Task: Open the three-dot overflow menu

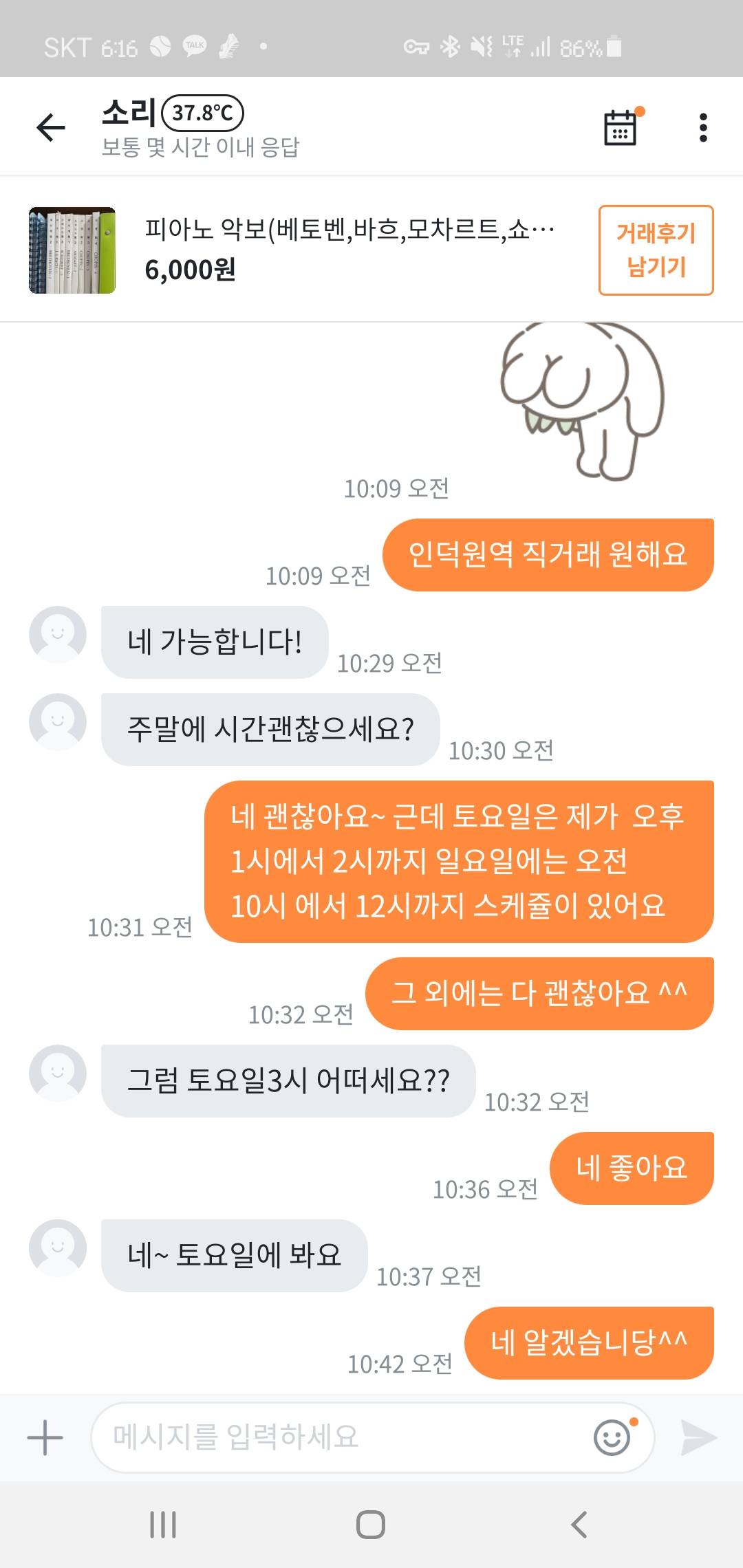Action: point(702,128)
